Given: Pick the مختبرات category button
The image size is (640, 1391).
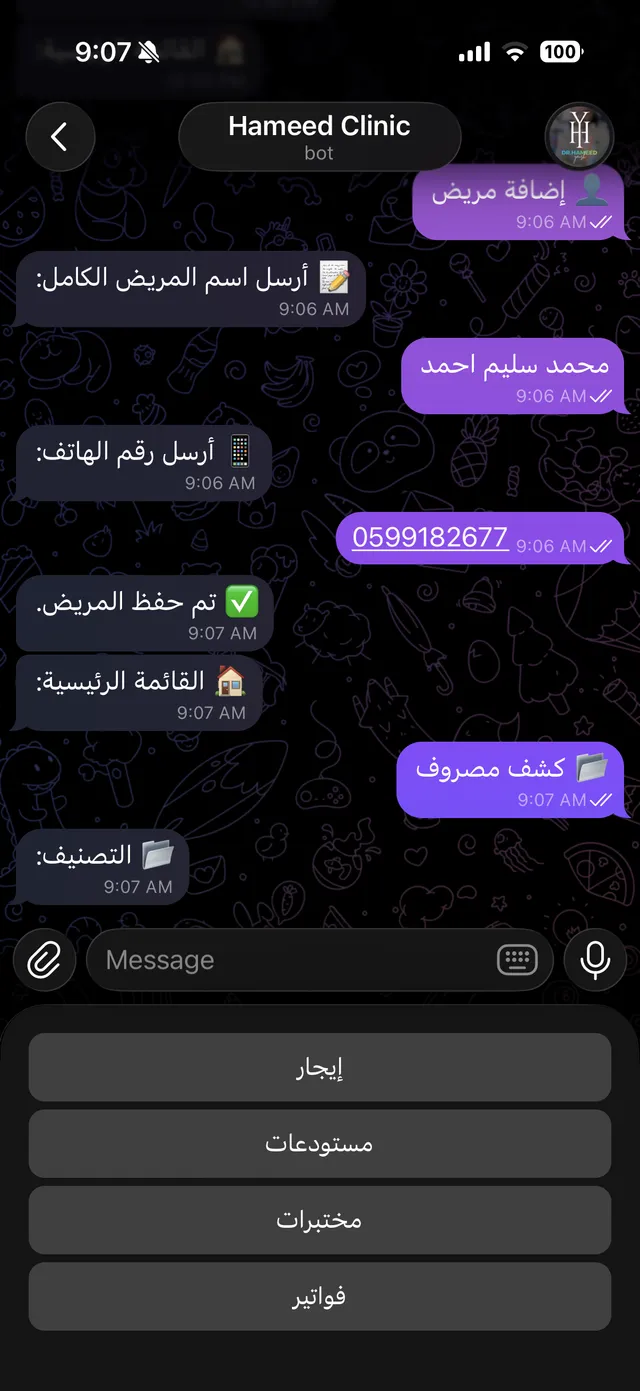Looking at the screenshot, I should tap(319, 1220).
